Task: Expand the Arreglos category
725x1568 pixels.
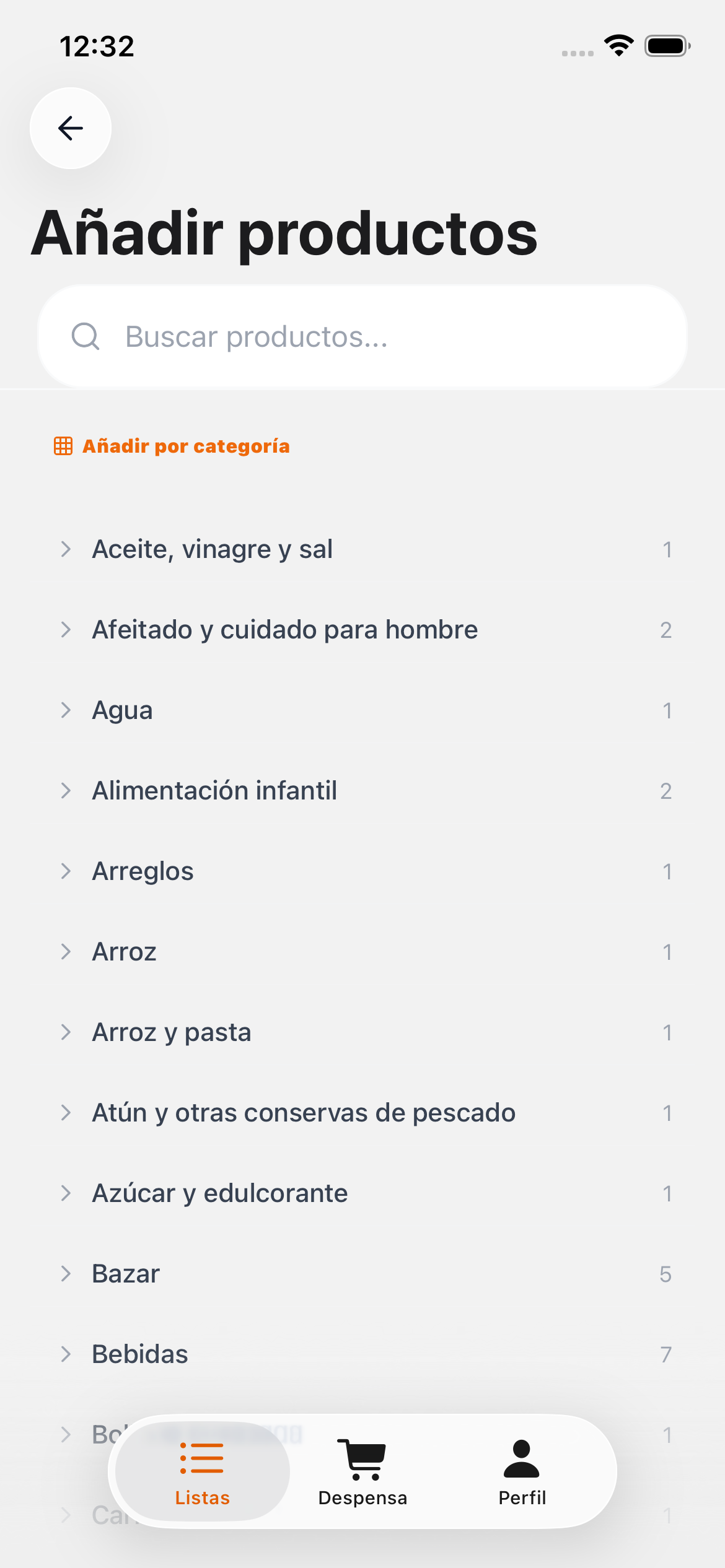Action: click(143, 871)
